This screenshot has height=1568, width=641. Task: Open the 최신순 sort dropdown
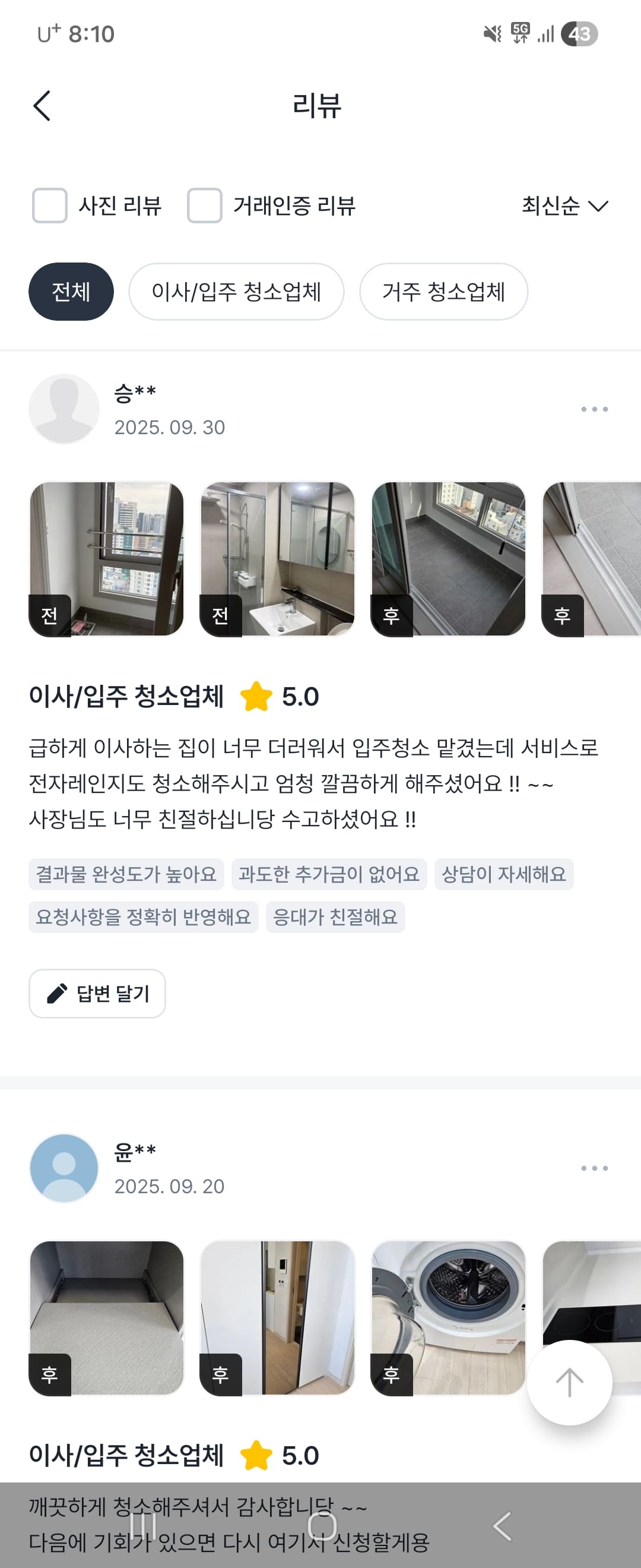564,206
